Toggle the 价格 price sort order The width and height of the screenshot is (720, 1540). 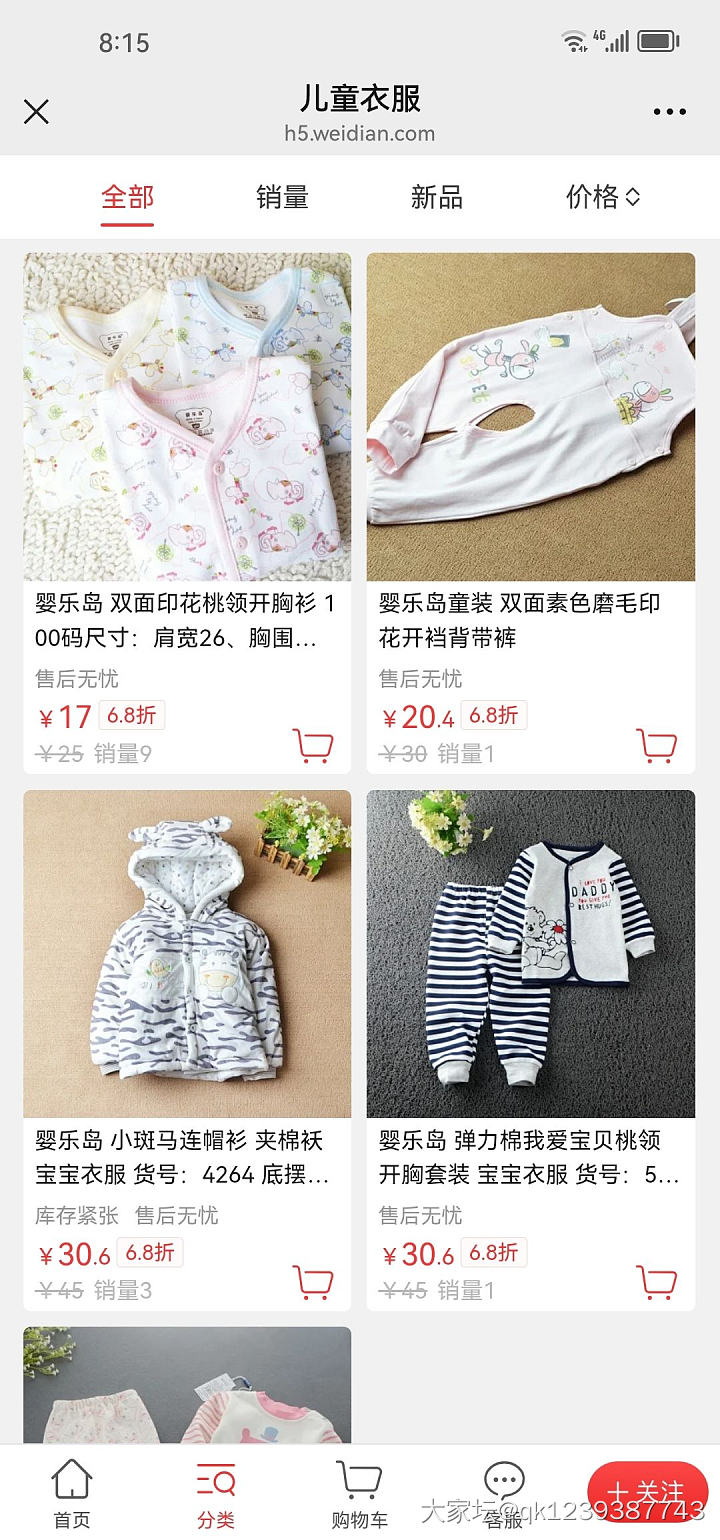click(x=601, y=198)
